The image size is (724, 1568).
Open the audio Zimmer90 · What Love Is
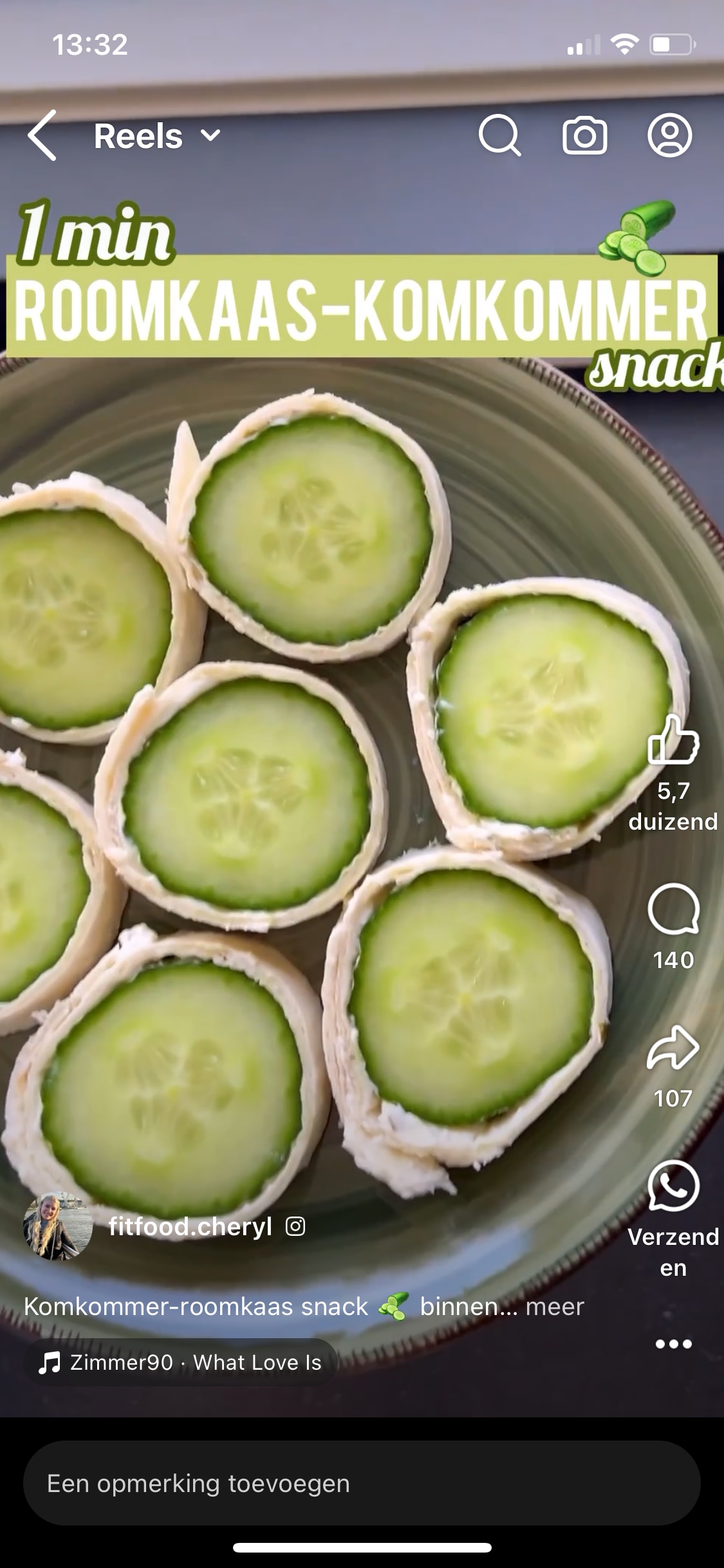tap(180, 1363)
